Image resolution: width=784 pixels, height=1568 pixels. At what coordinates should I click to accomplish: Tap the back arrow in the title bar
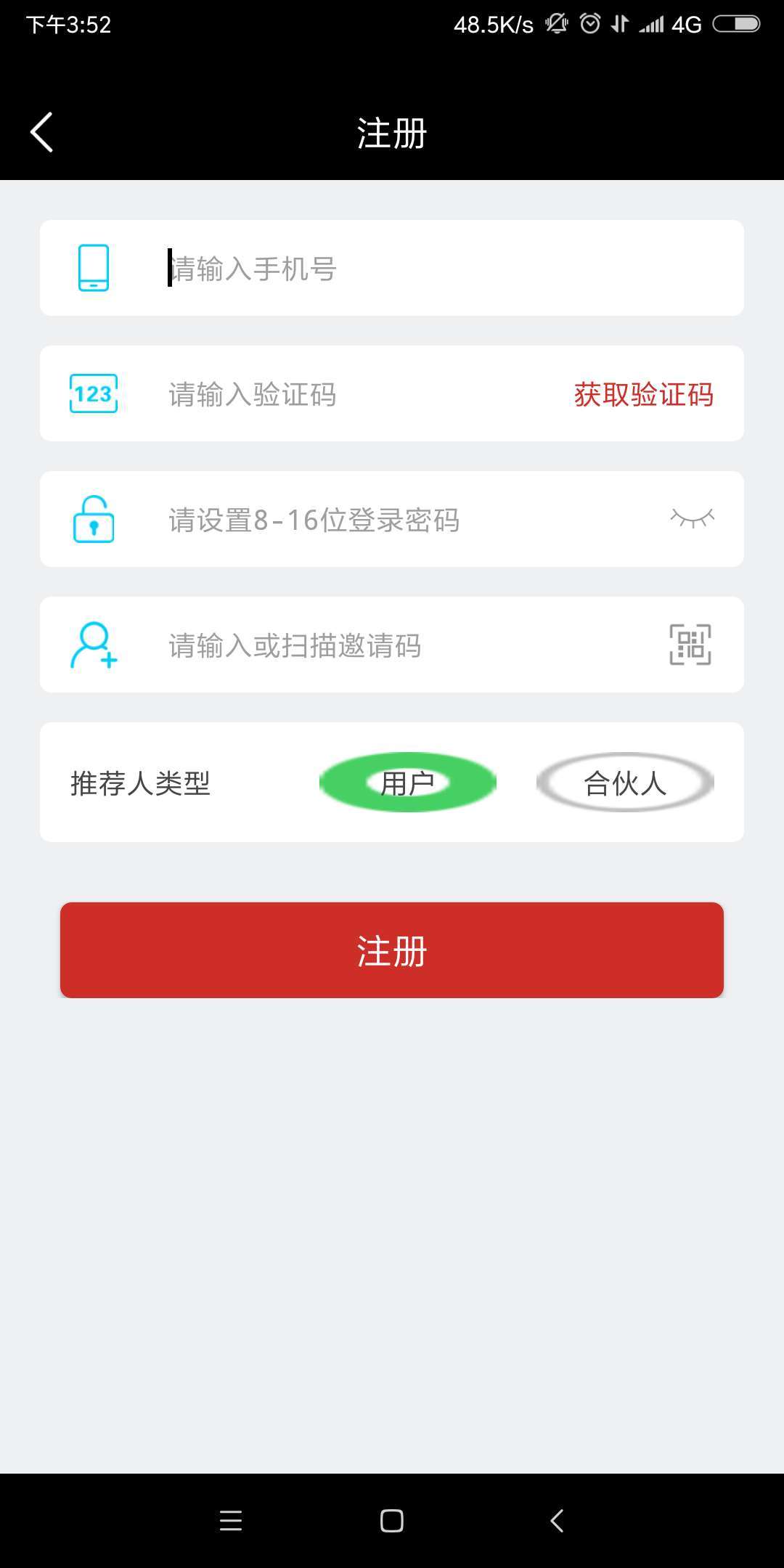41,132
